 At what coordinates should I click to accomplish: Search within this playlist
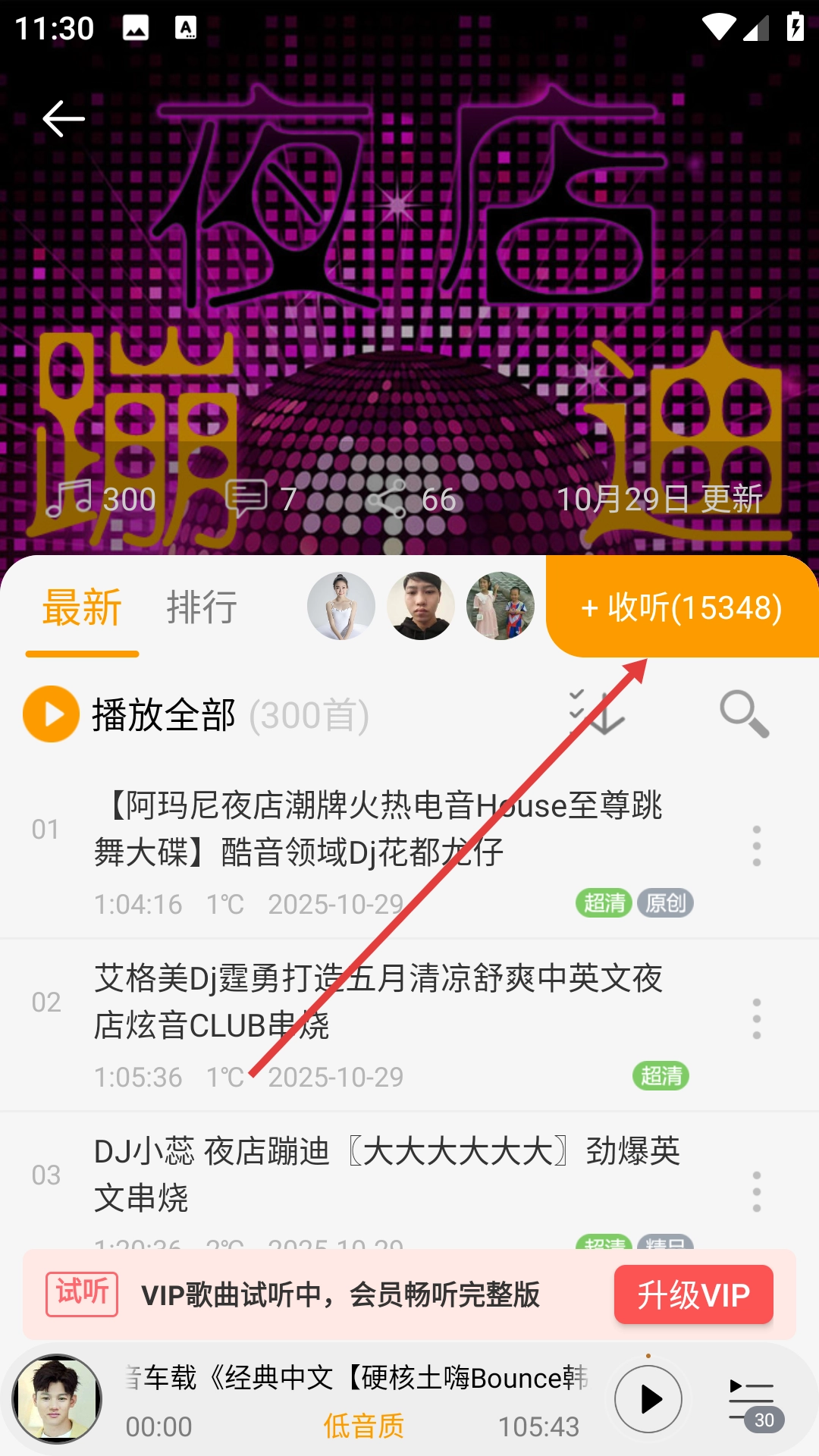[744, 713]
